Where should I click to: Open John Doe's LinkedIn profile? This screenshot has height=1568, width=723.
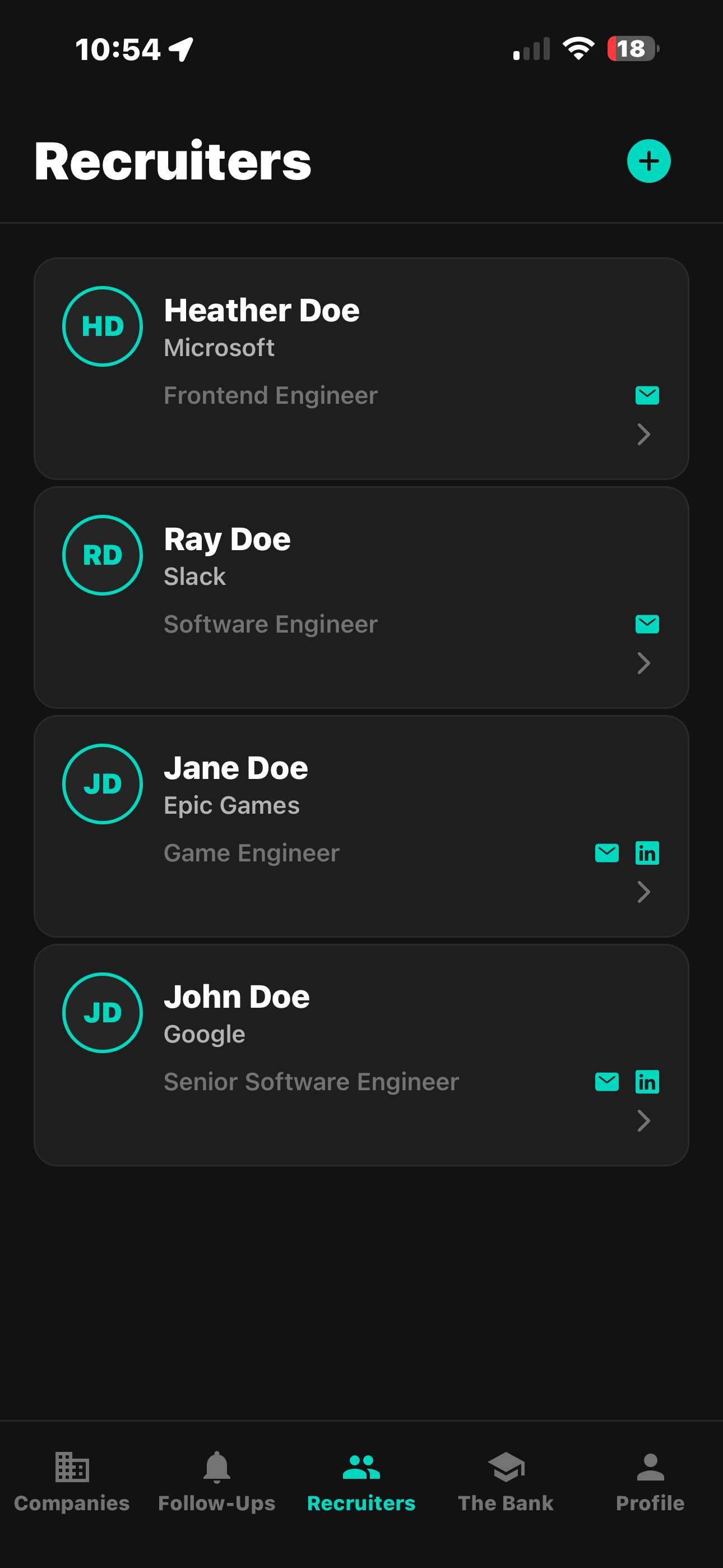coord(647,1082)
